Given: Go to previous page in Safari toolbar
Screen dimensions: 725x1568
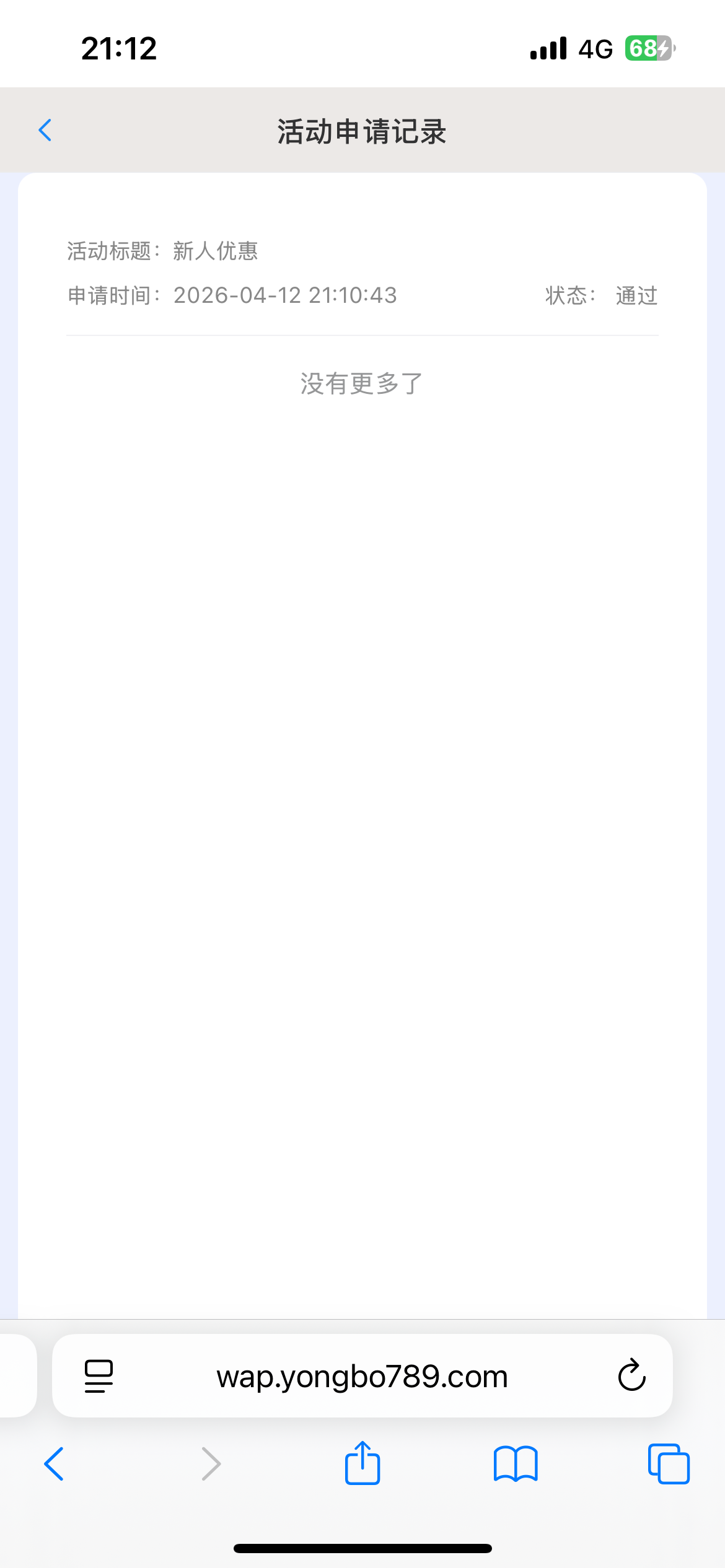Looking at the screenshot, I should click(55, 1464).
